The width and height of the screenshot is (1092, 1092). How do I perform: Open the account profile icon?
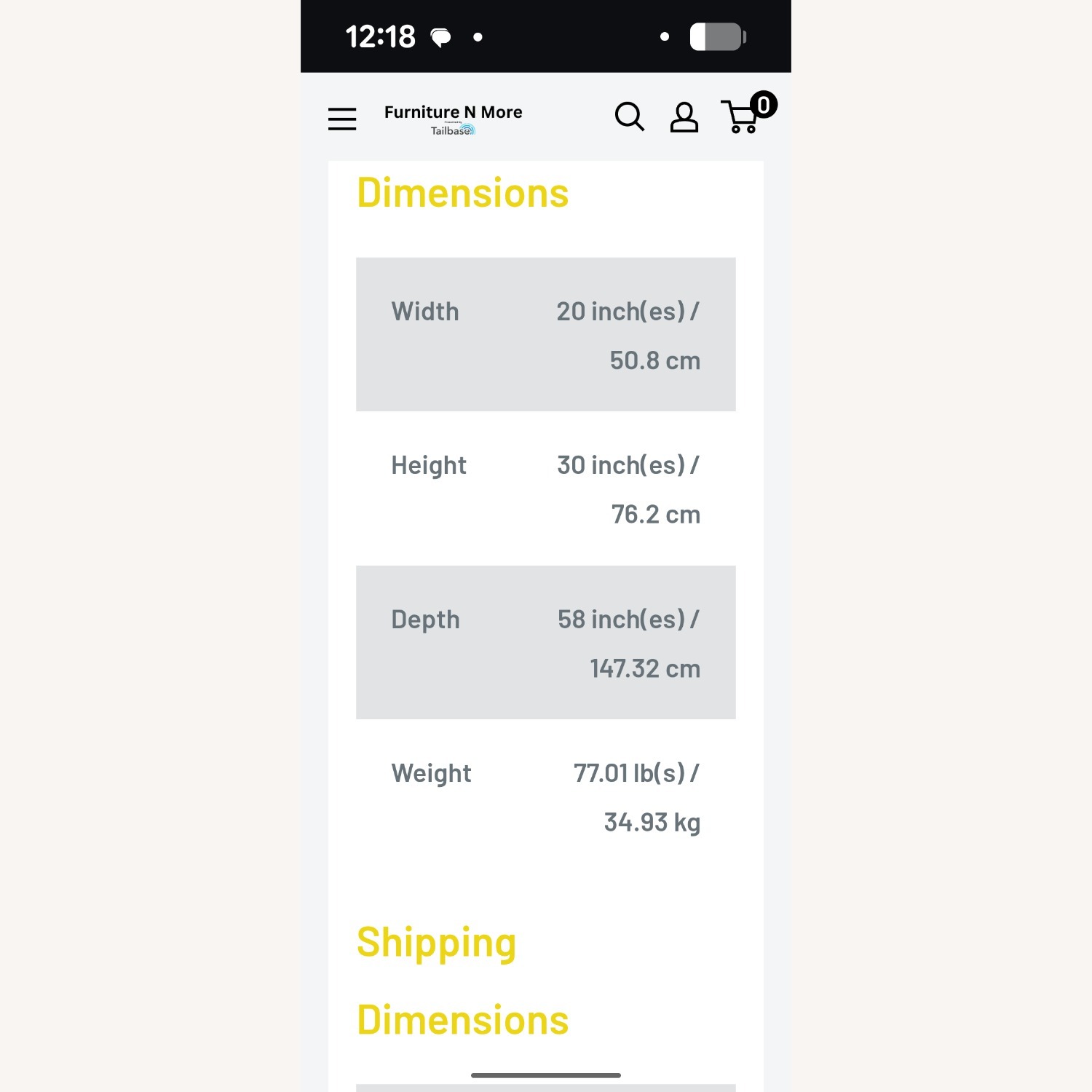(x=684, y=117)
